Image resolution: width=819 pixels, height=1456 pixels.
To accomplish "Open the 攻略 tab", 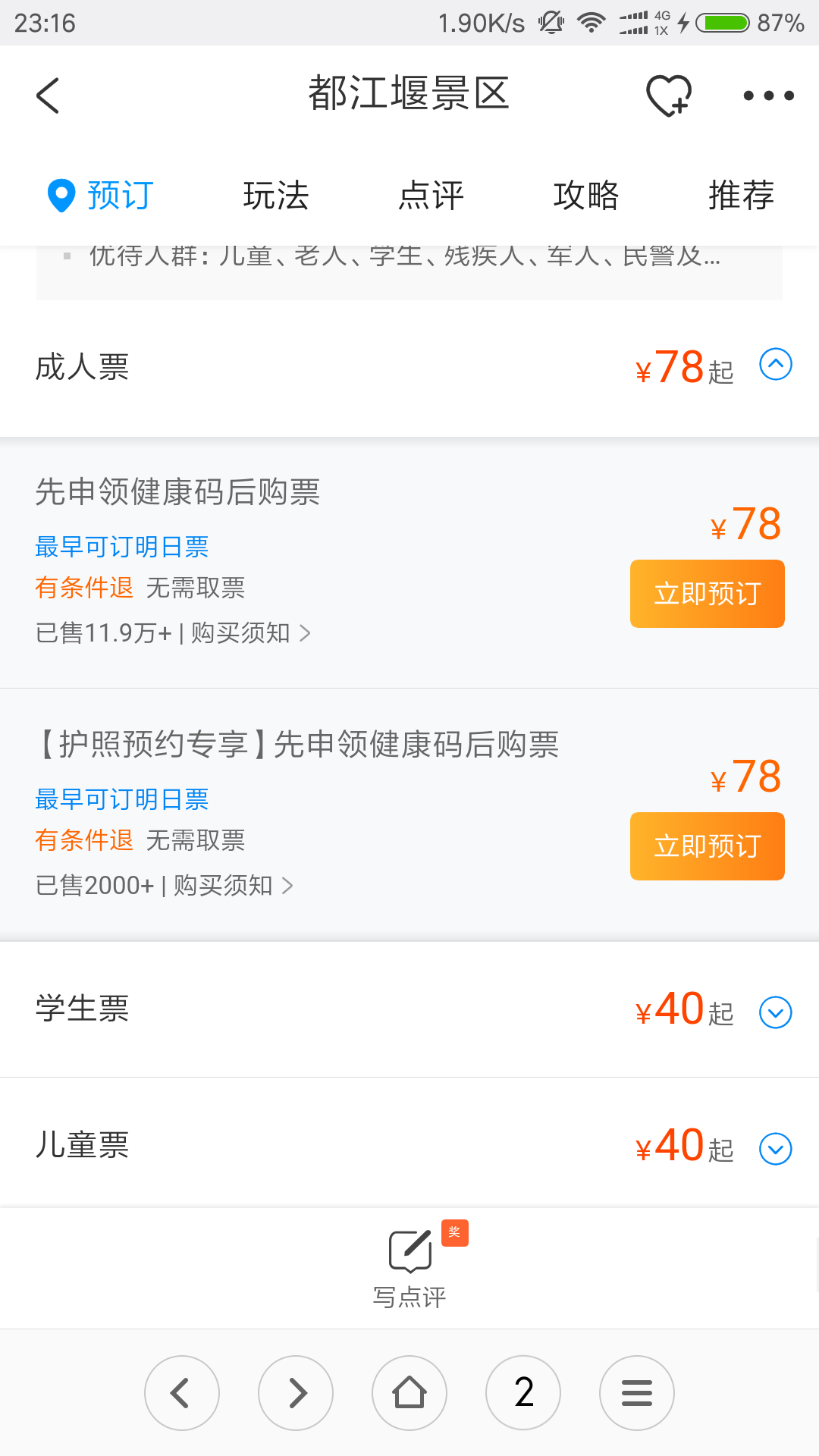I will (x=586, y=196).
